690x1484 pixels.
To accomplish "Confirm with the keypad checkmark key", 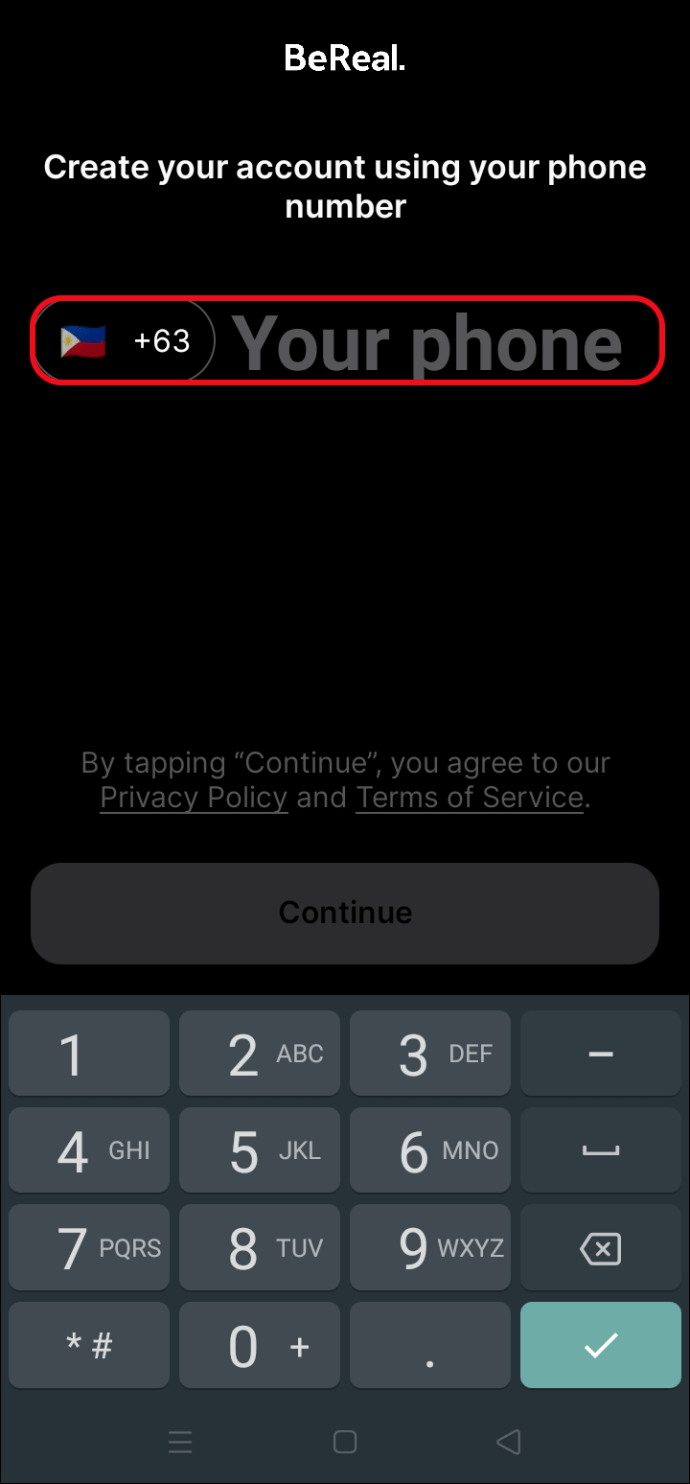I will pyautogui.click(x=600, y=1345).
